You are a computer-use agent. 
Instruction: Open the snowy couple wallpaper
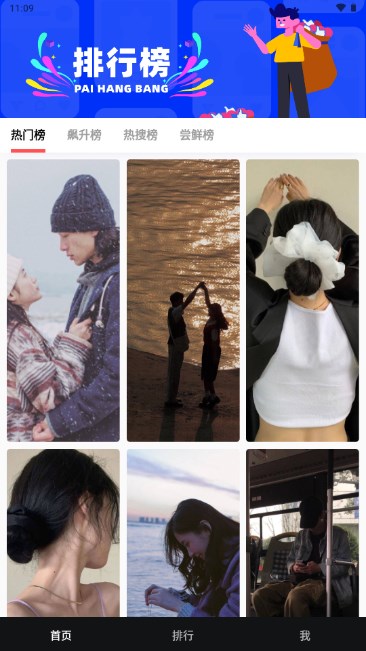click(63, 300)
